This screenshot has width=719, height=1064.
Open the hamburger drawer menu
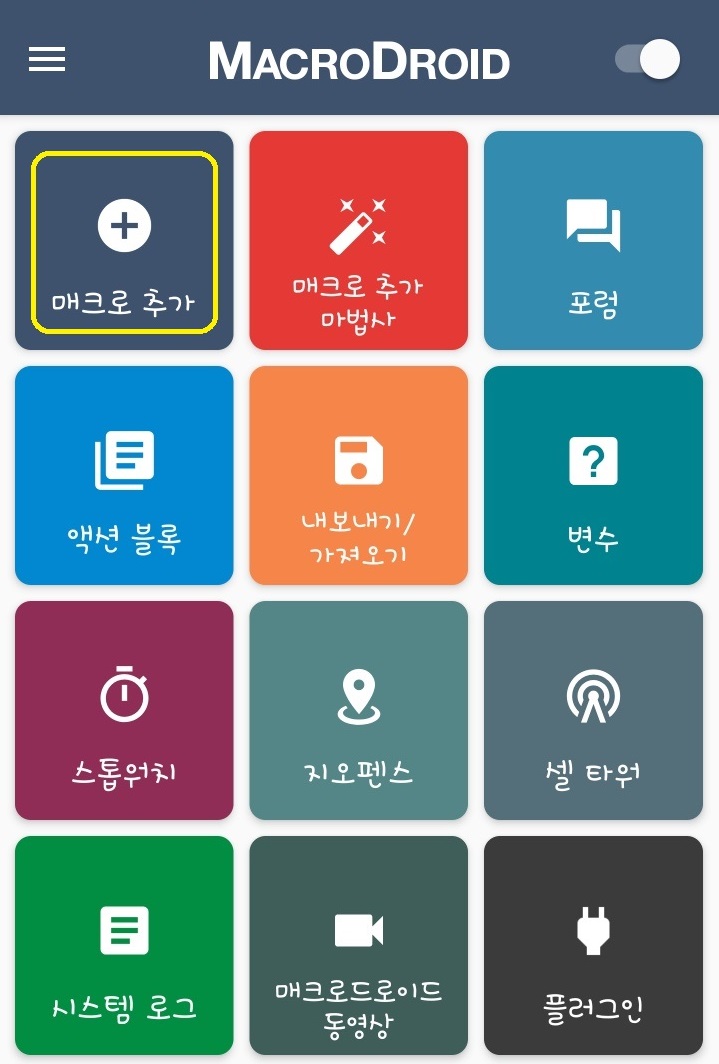pos(47,60)
